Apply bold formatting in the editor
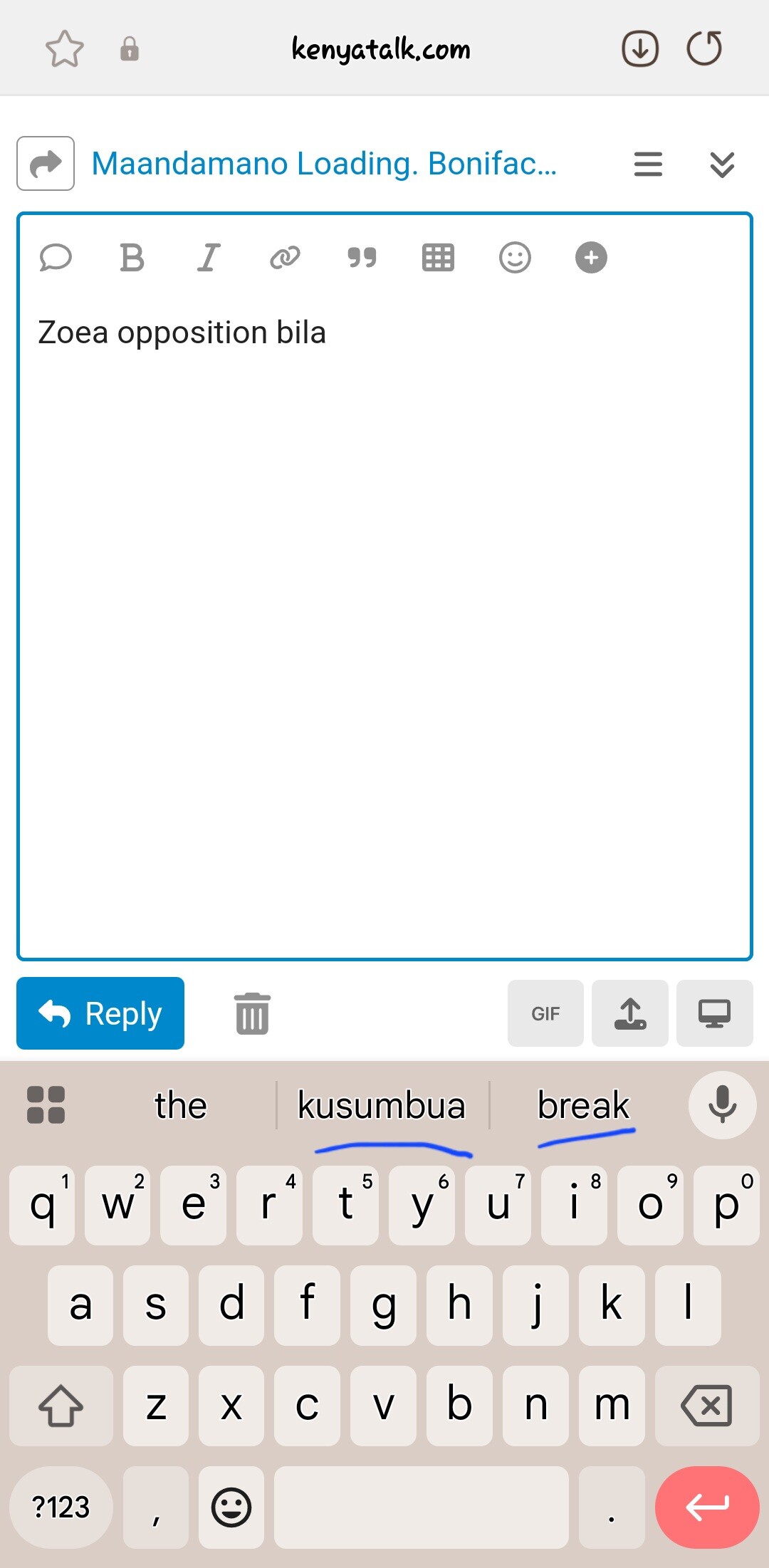Viewport: 769px width, 1568px height. (132, 257)
